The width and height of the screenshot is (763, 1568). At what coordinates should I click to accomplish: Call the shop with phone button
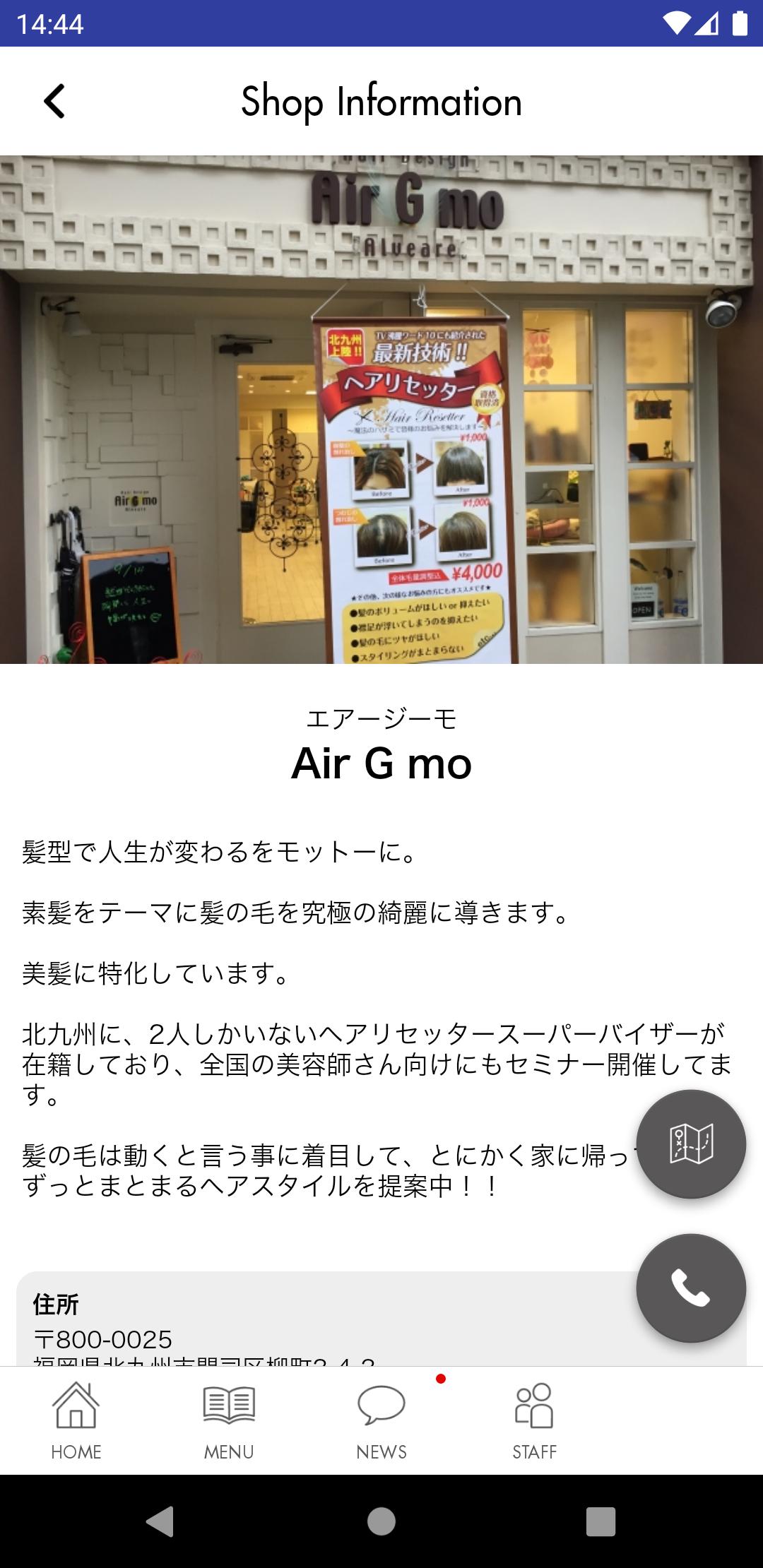tap(691, 1288)
